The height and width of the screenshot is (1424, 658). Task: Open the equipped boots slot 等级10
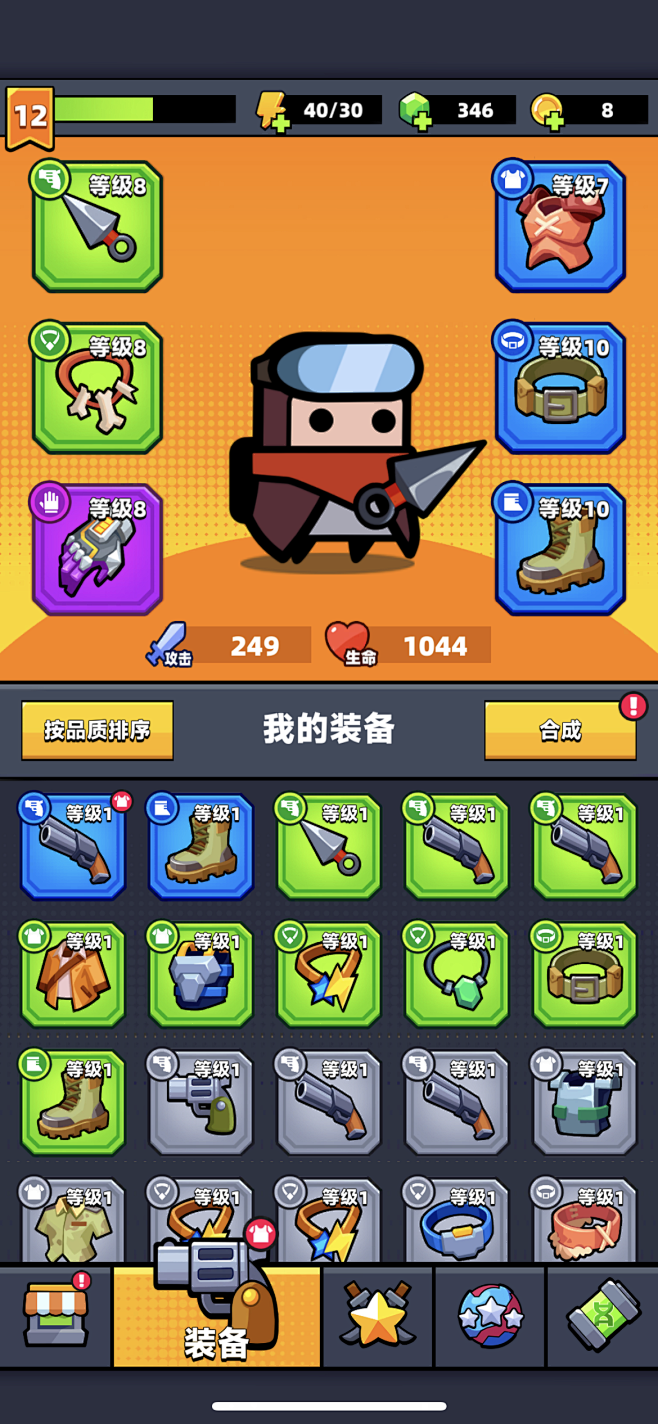tap(560, 549)
